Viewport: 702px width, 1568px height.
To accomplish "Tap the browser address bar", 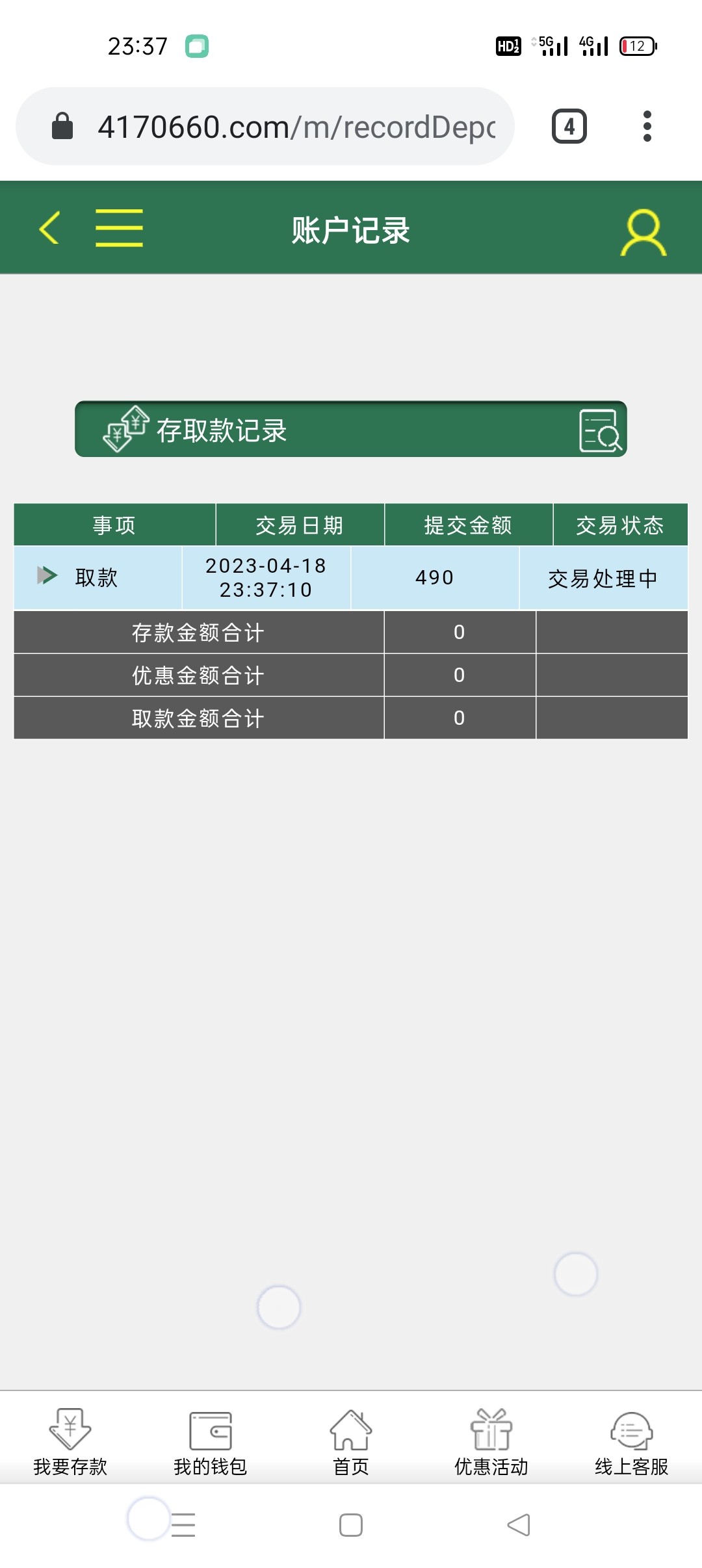I will pyautogui.click(x=296, y=127).
